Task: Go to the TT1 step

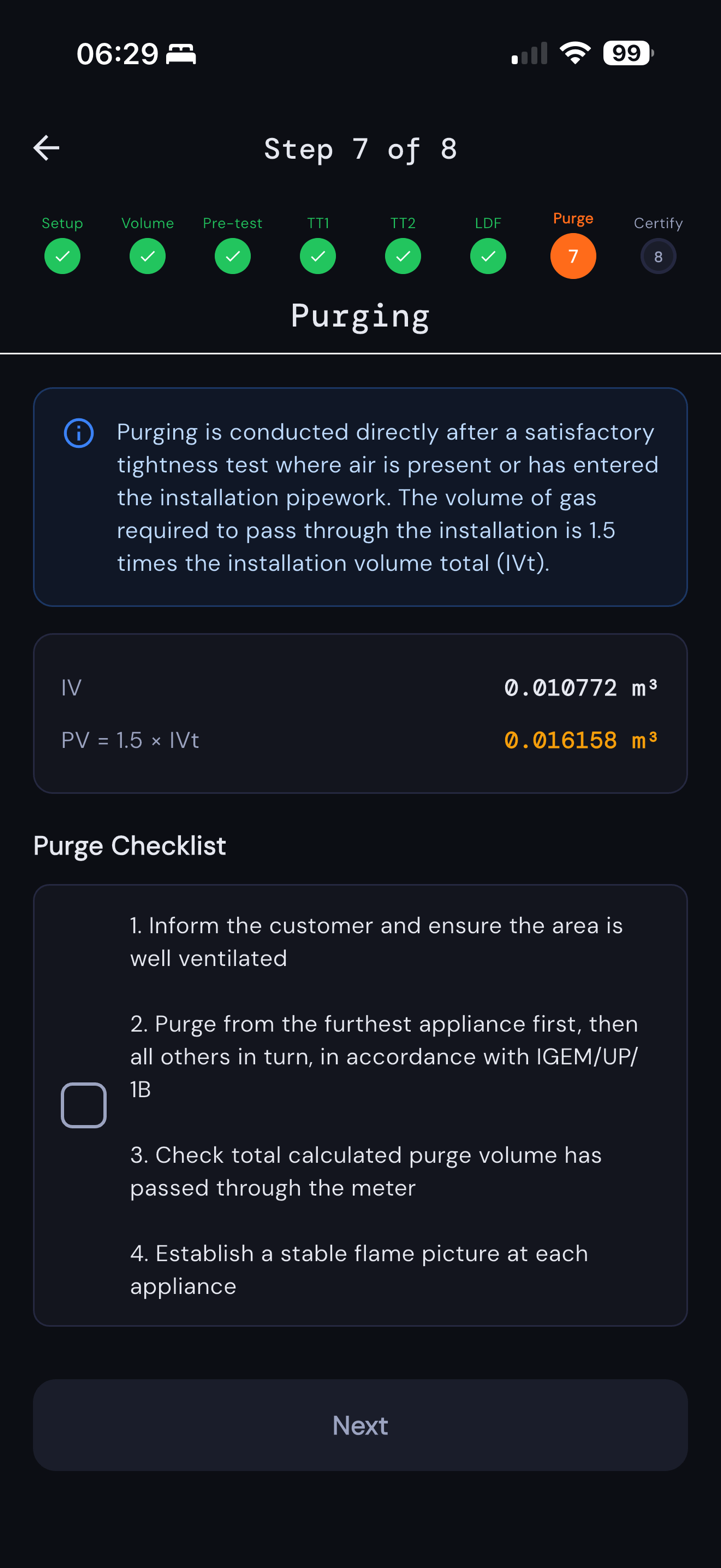Action: pos(318,256)
